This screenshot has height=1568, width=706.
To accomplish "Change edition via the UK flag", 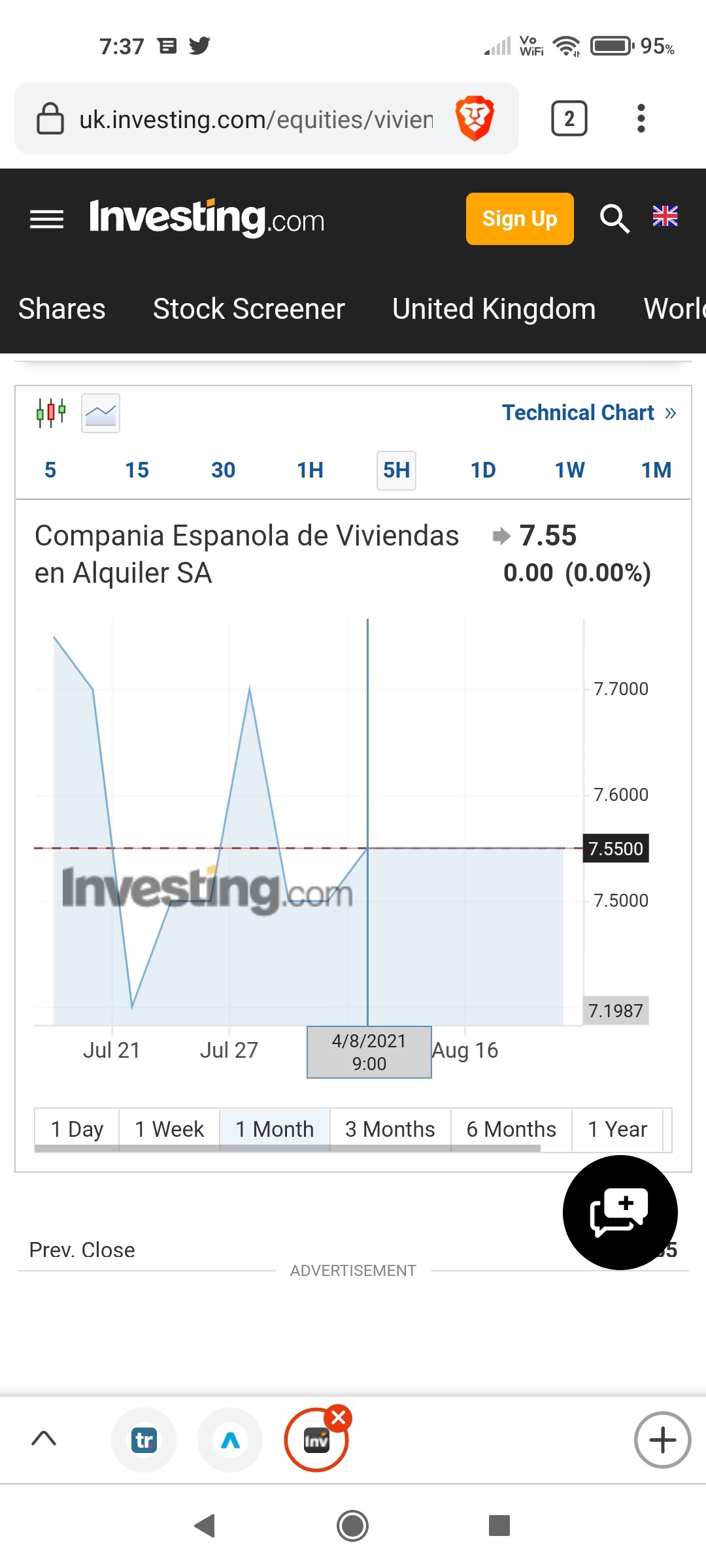I will (665, 216).
